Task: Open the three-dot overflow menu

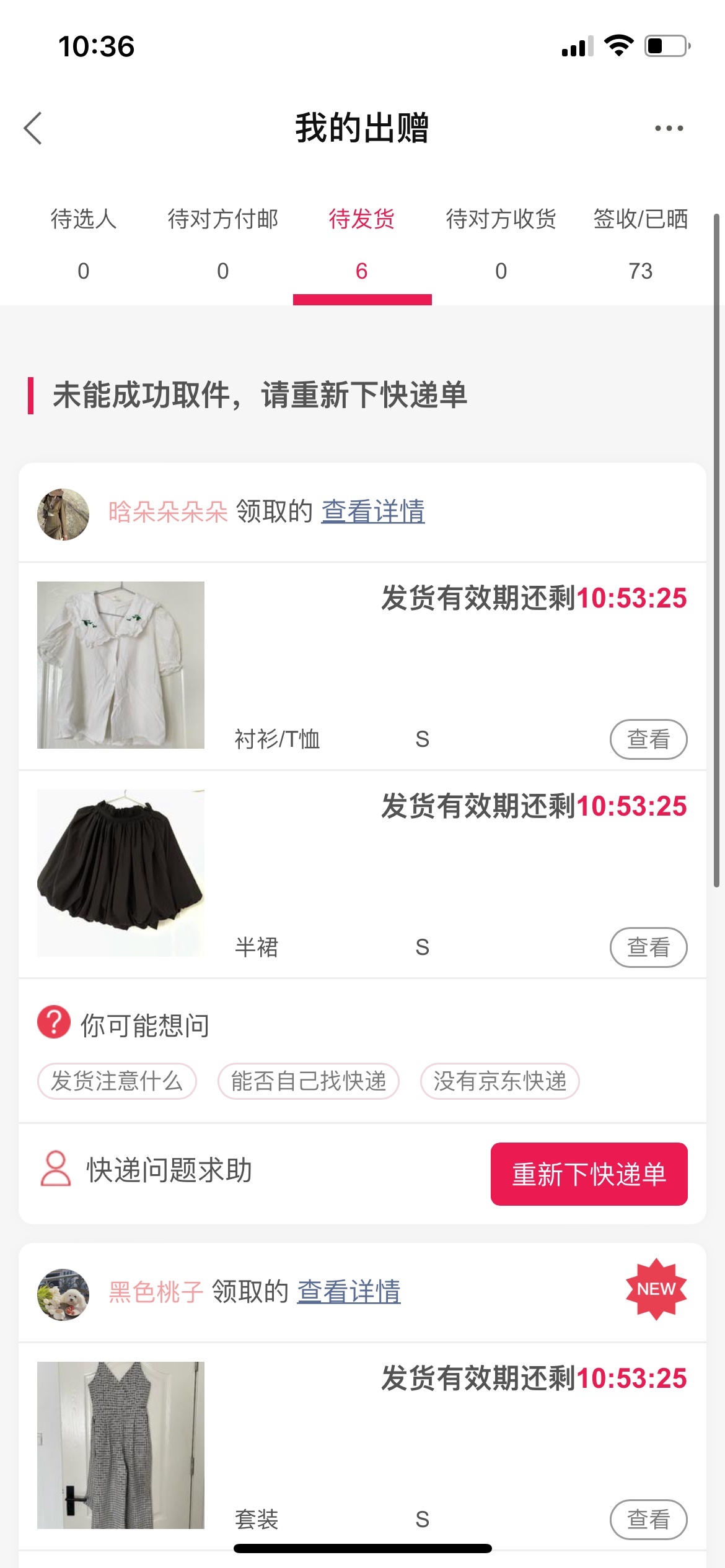Action: point(669,128)
